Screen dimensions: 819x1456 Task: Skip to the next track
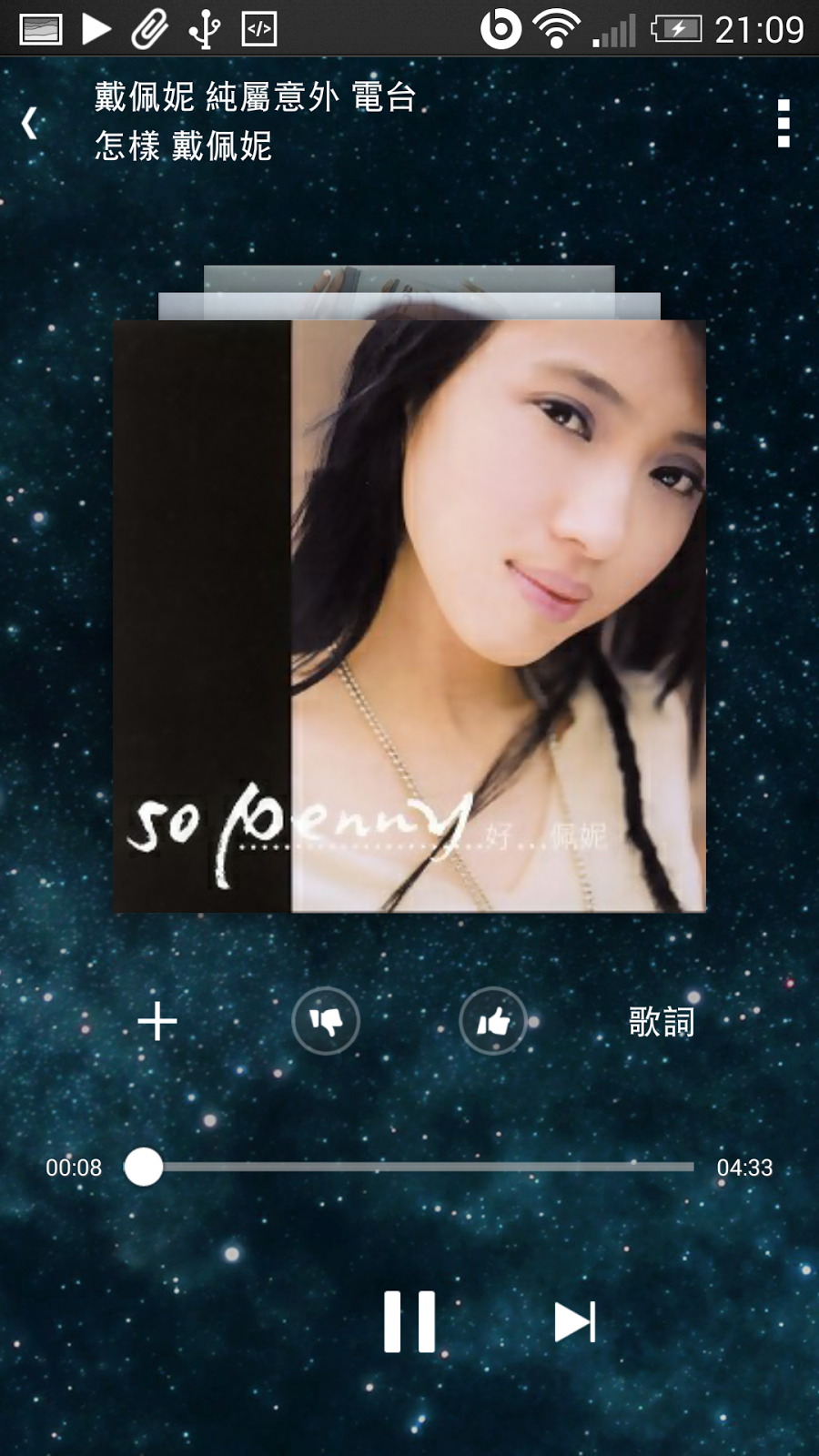coord(575,1321)
